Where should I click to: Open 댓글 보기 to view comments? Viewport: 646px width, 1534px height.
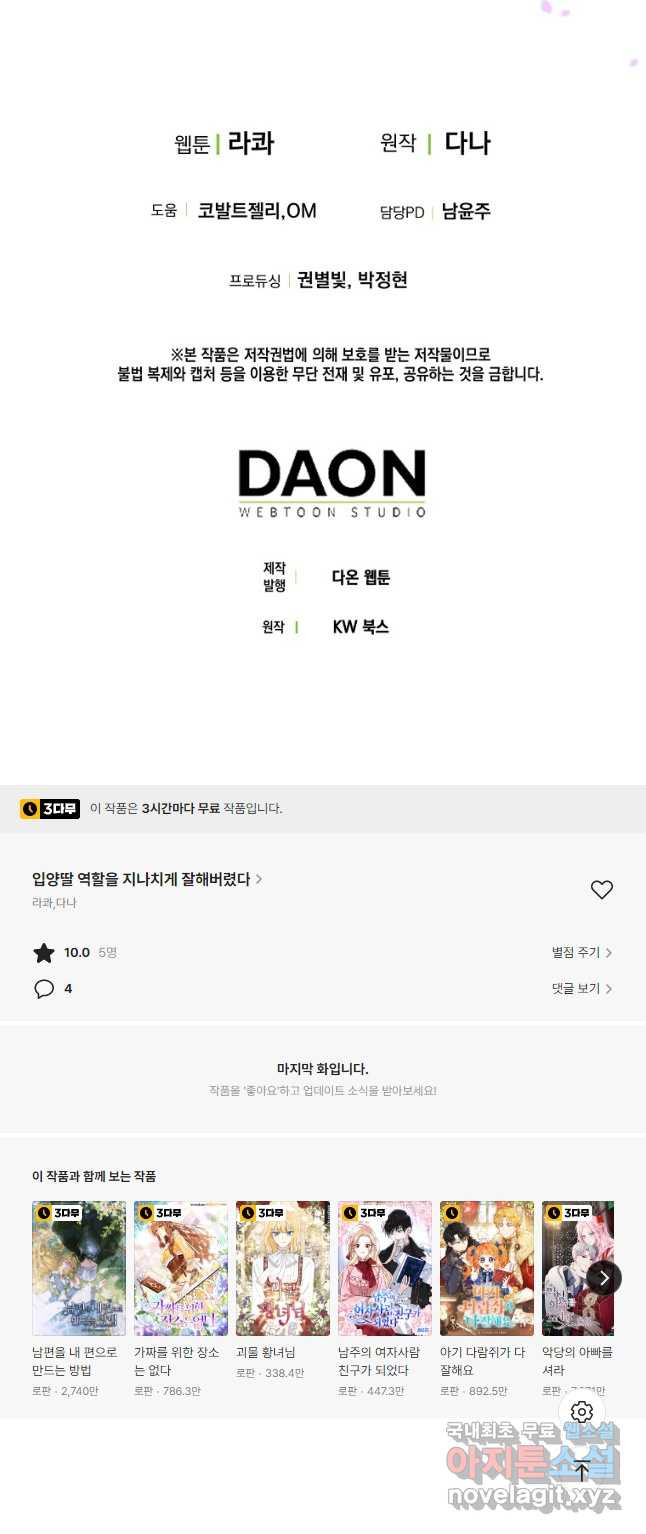click(581, 989)
